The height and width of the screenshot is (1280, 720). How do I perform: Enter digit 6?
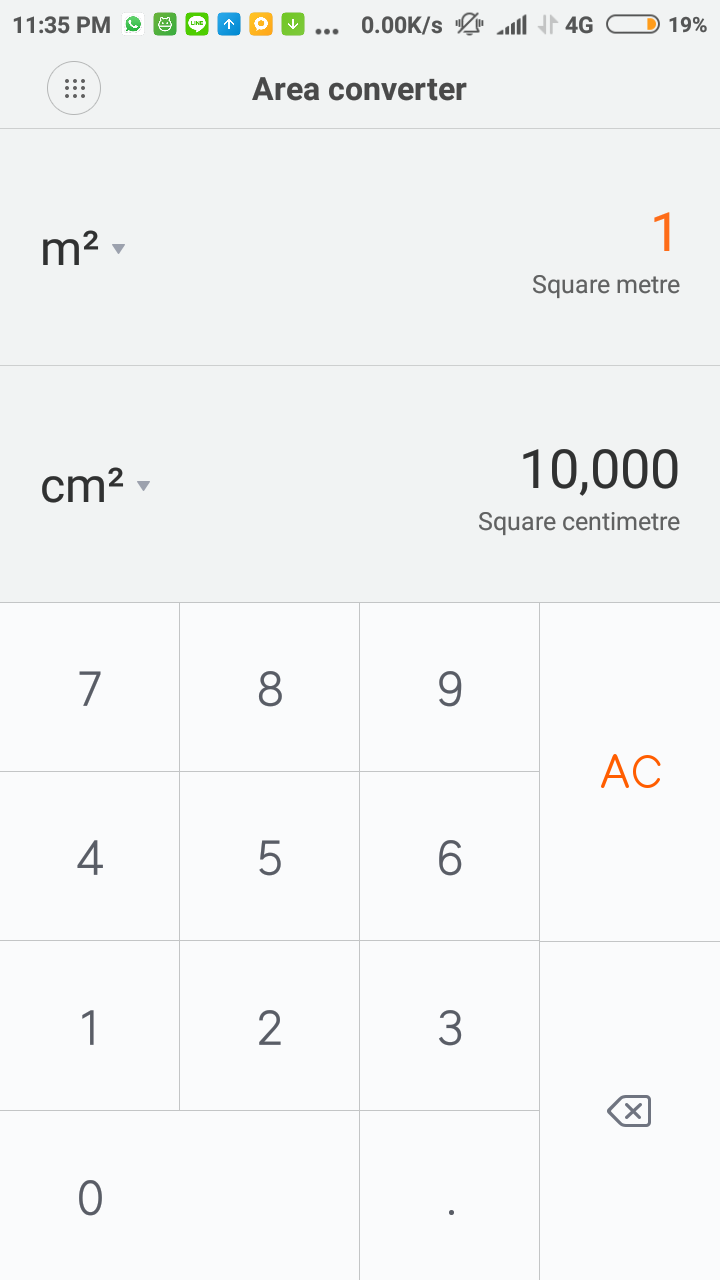pos(450,857)
